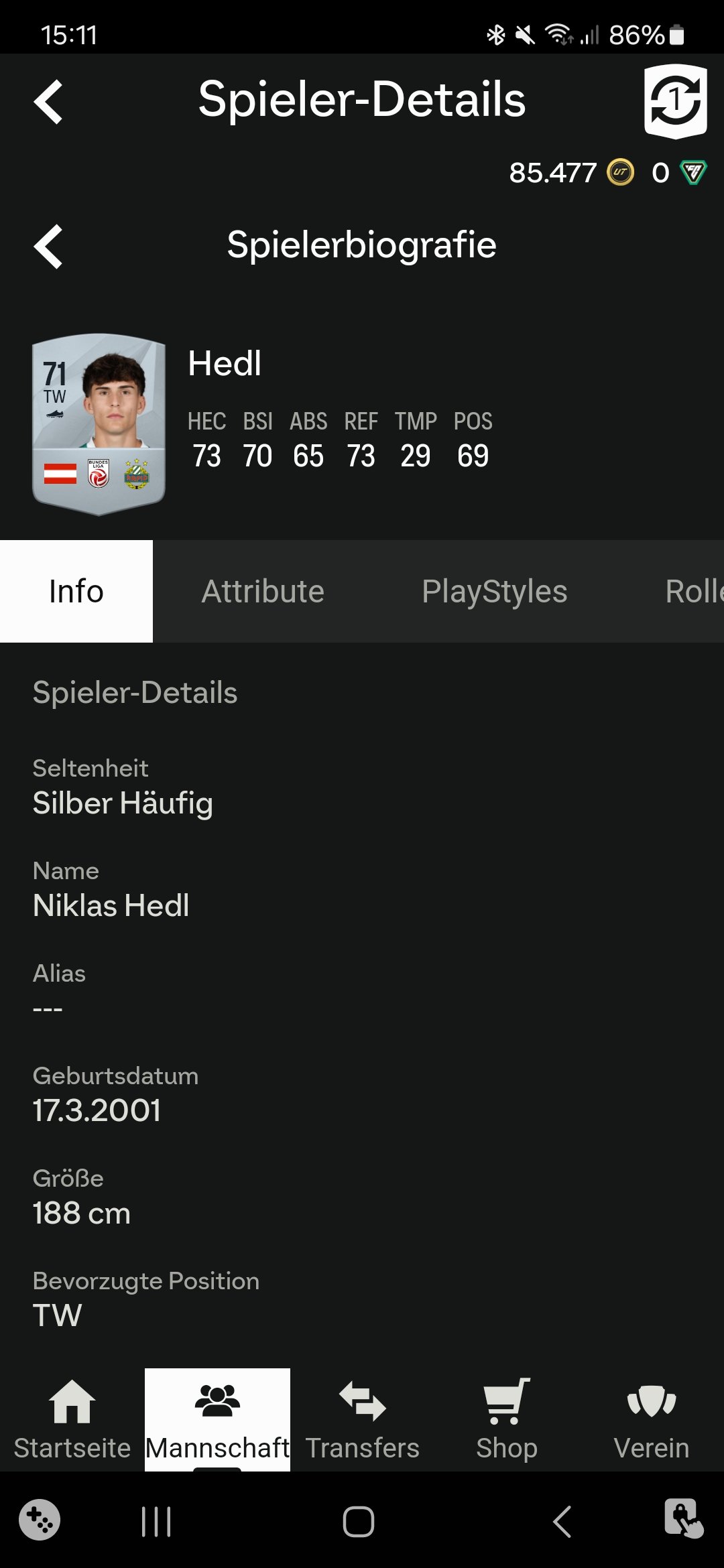Tap the Hedl player card

(x=99, y=424)
